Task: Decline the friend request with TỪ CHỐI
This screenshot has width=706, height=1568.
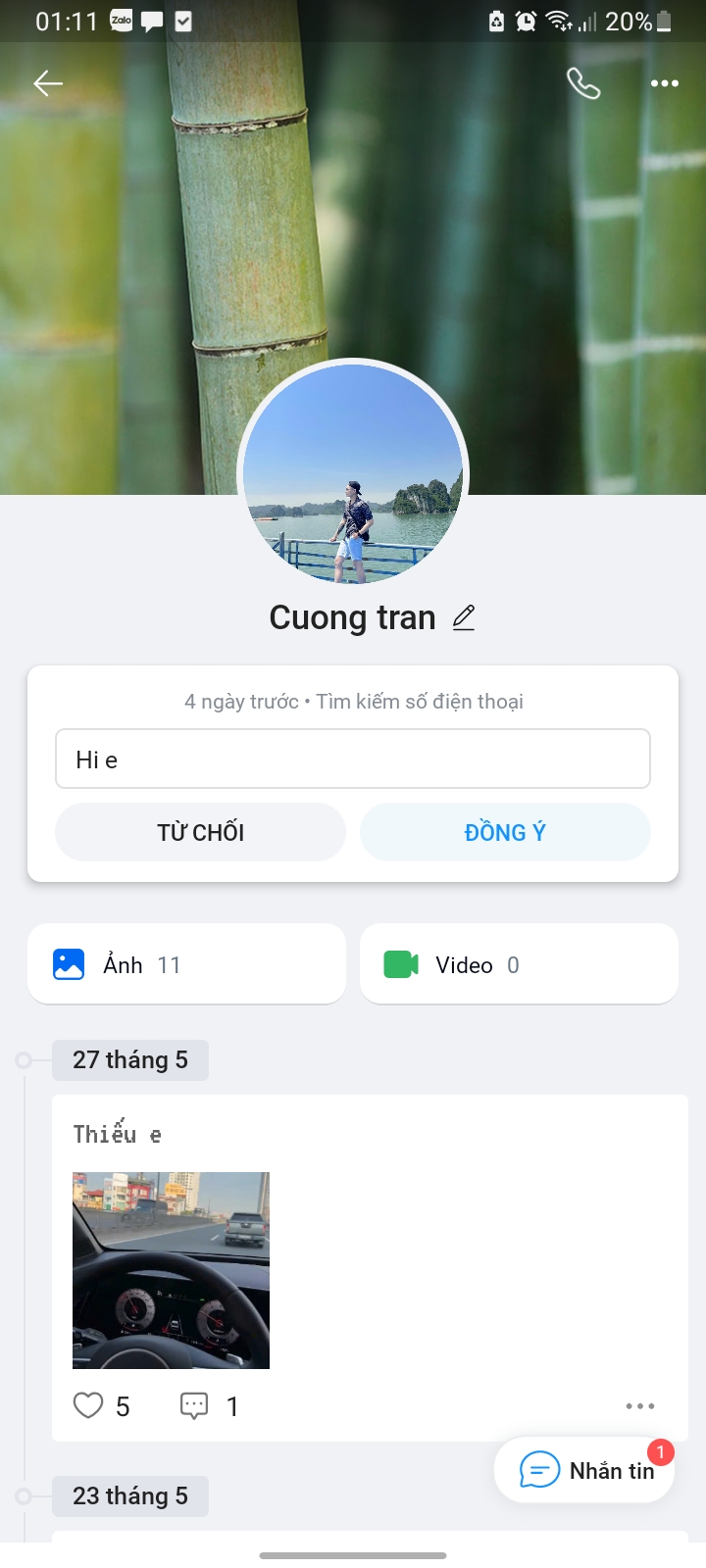Action: coord(201,832)
